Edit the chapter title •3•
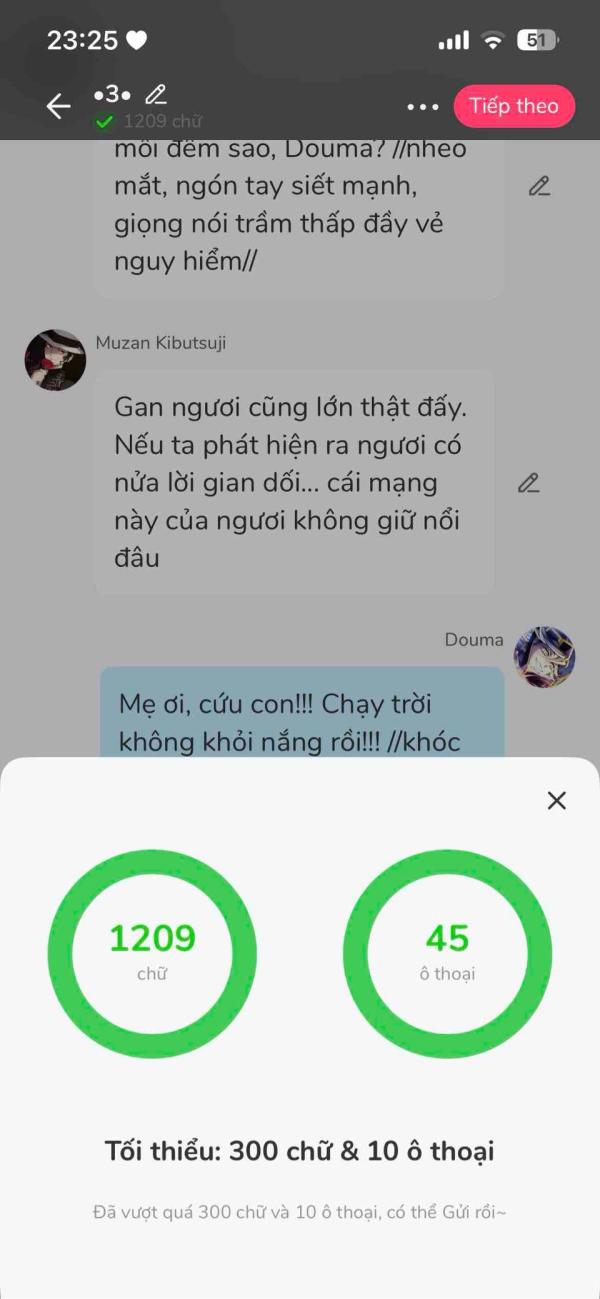Screen dimensions: 600x1299 click(155, 95)
